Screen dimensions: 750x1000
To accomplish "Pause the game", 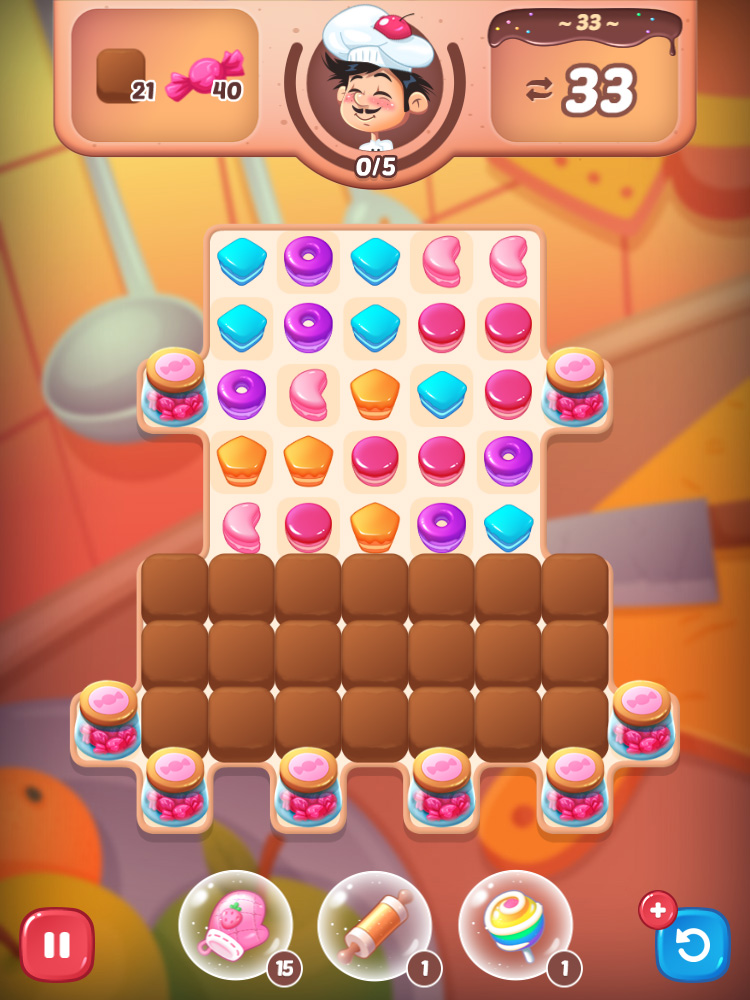I will coord(57,944).
